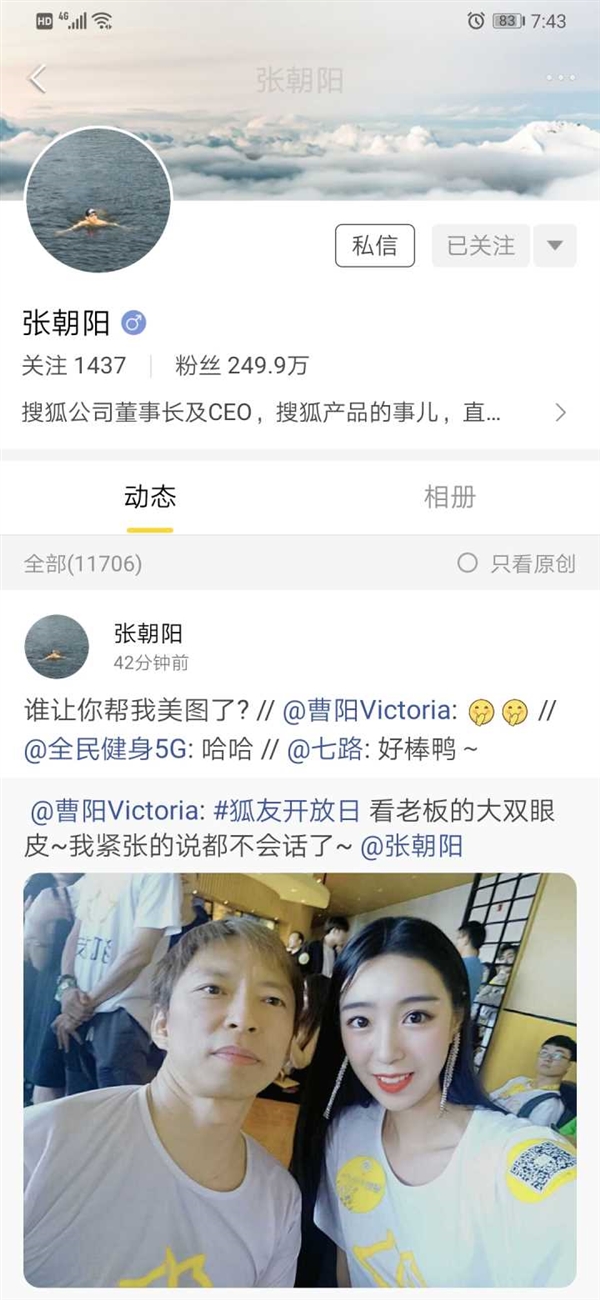Open the reposted selfie photo

tap(300, 1080)
